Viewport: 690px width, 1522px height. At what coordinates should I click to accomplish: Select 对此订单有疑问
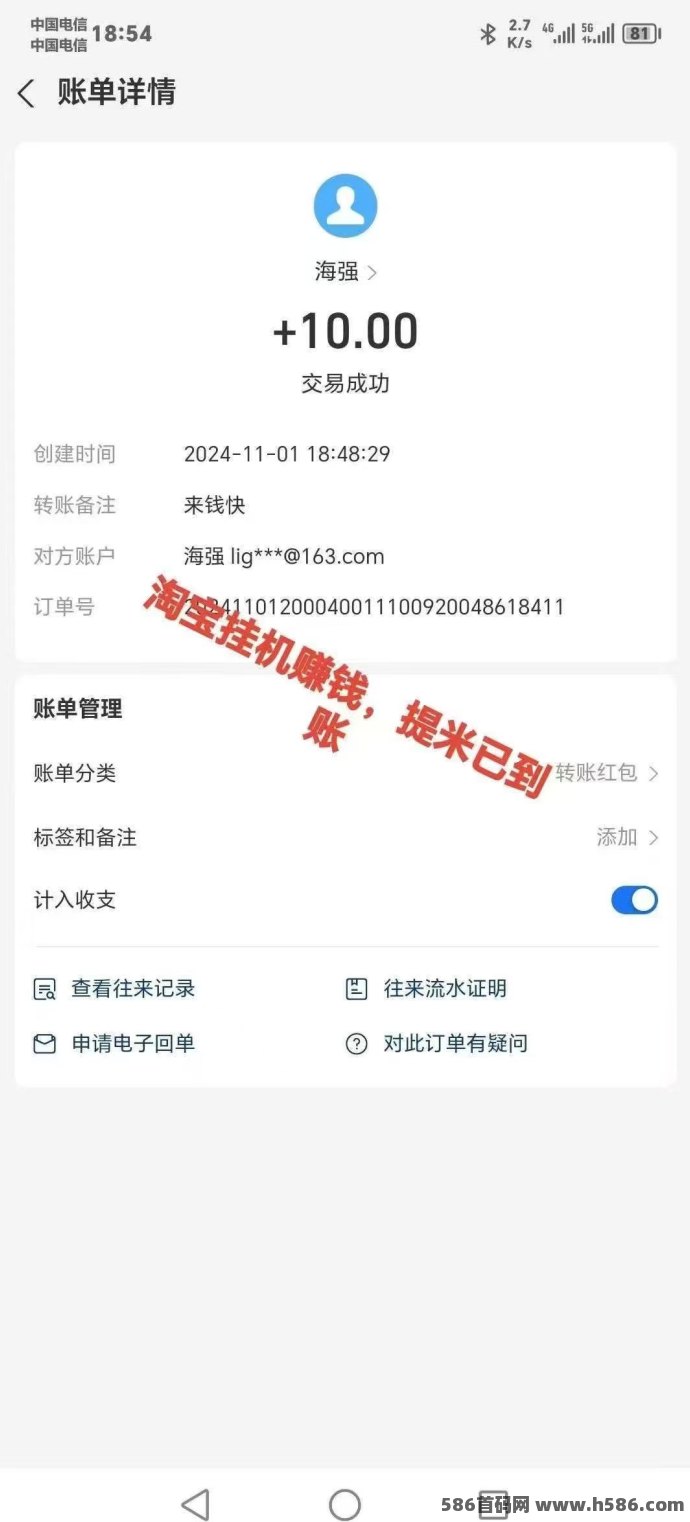click(436, 1044)
